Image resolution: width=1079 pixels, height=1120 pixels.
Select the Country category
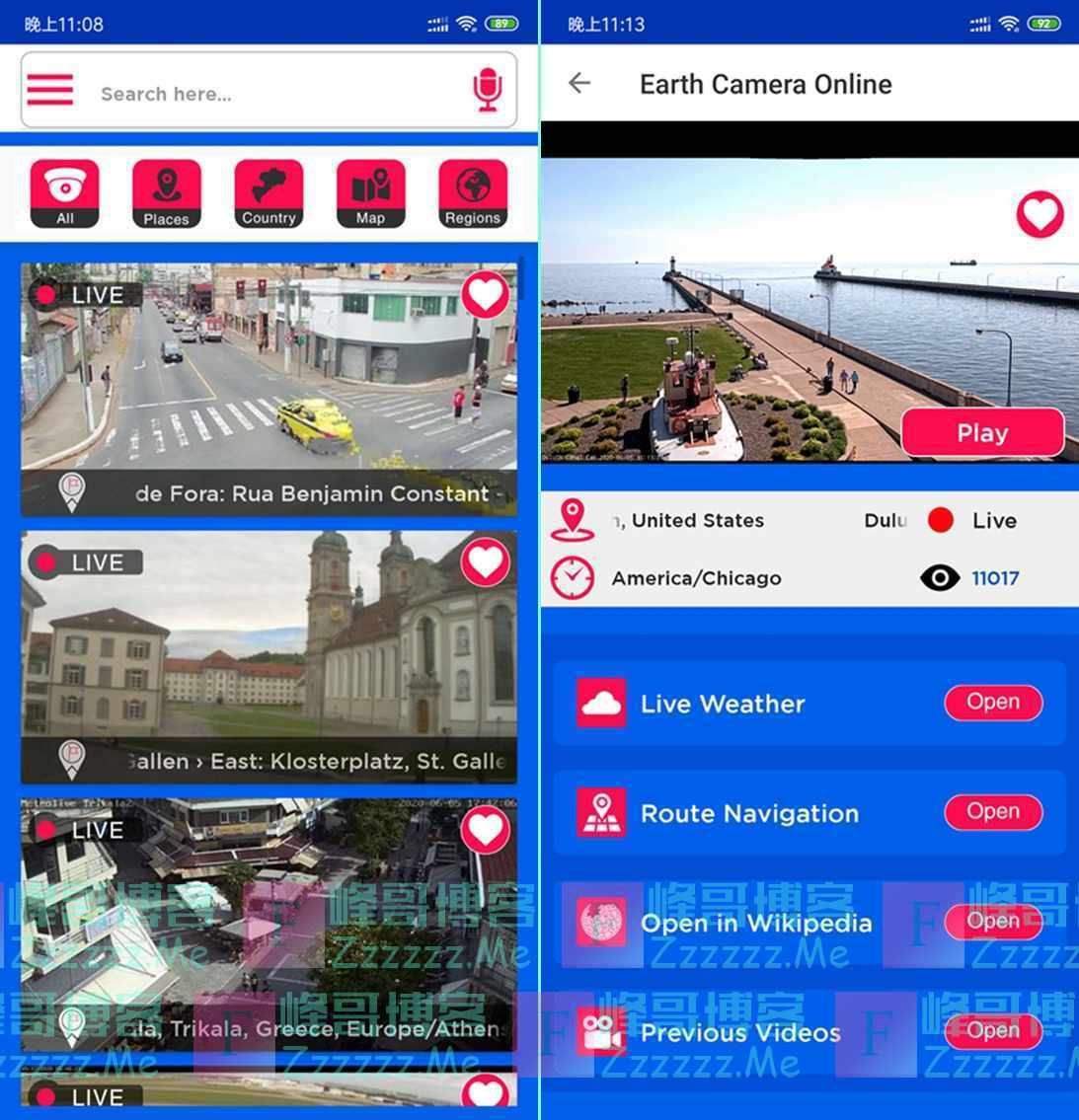[x=269, y=193]
